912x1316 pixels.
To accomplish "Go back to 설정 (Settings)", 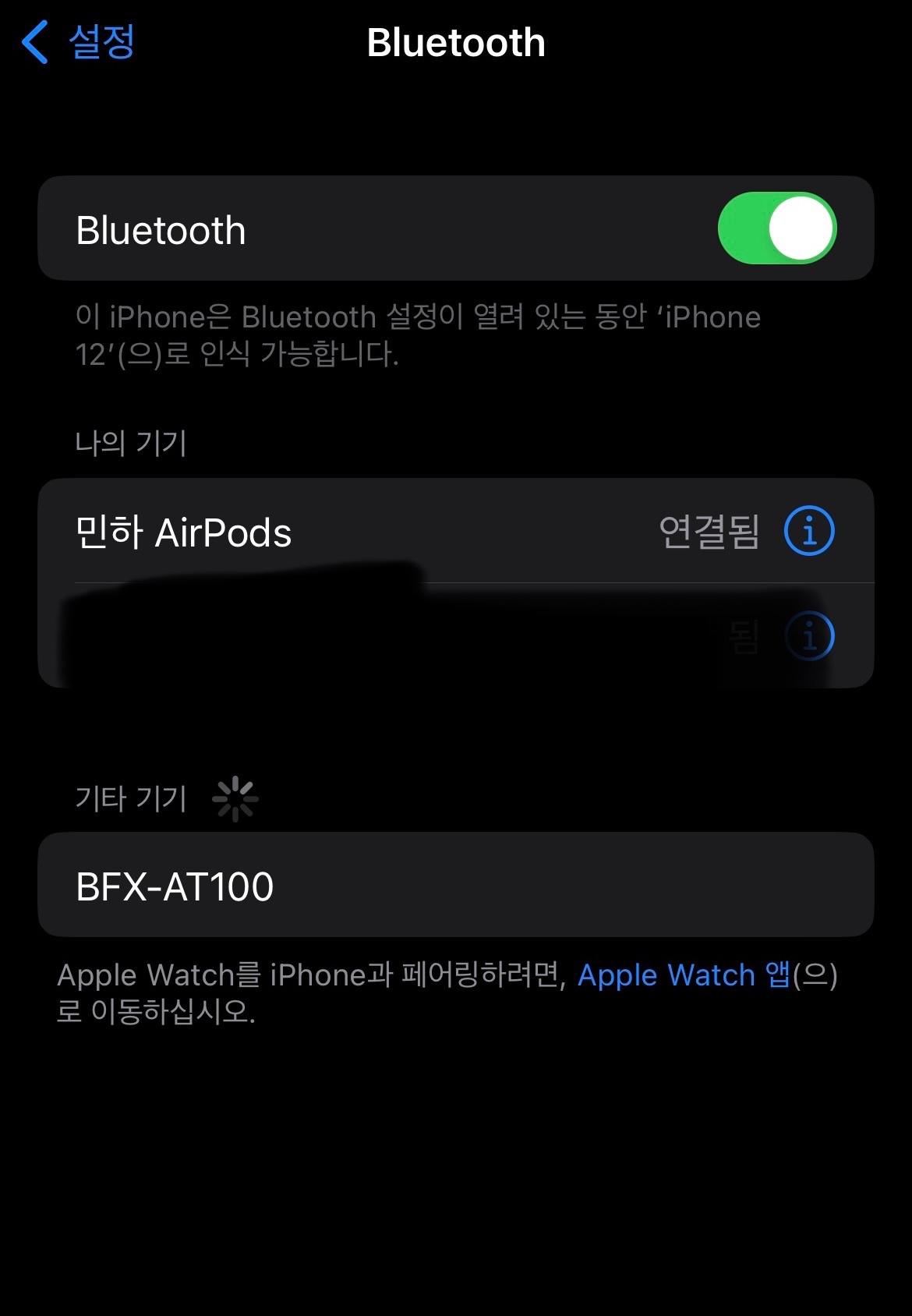I will pos(78,42).
